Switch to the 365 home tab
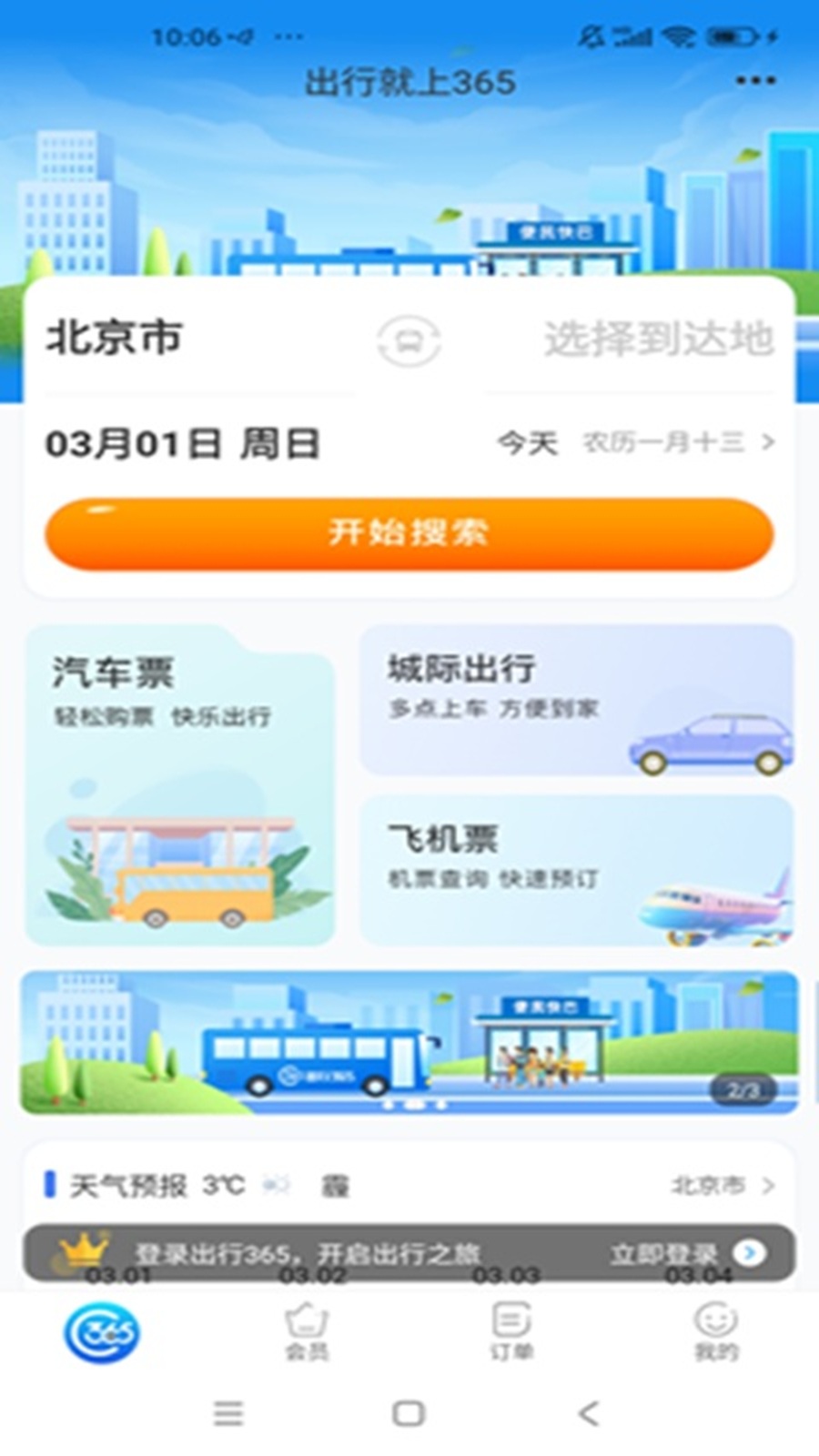 tap(102, 1332)
